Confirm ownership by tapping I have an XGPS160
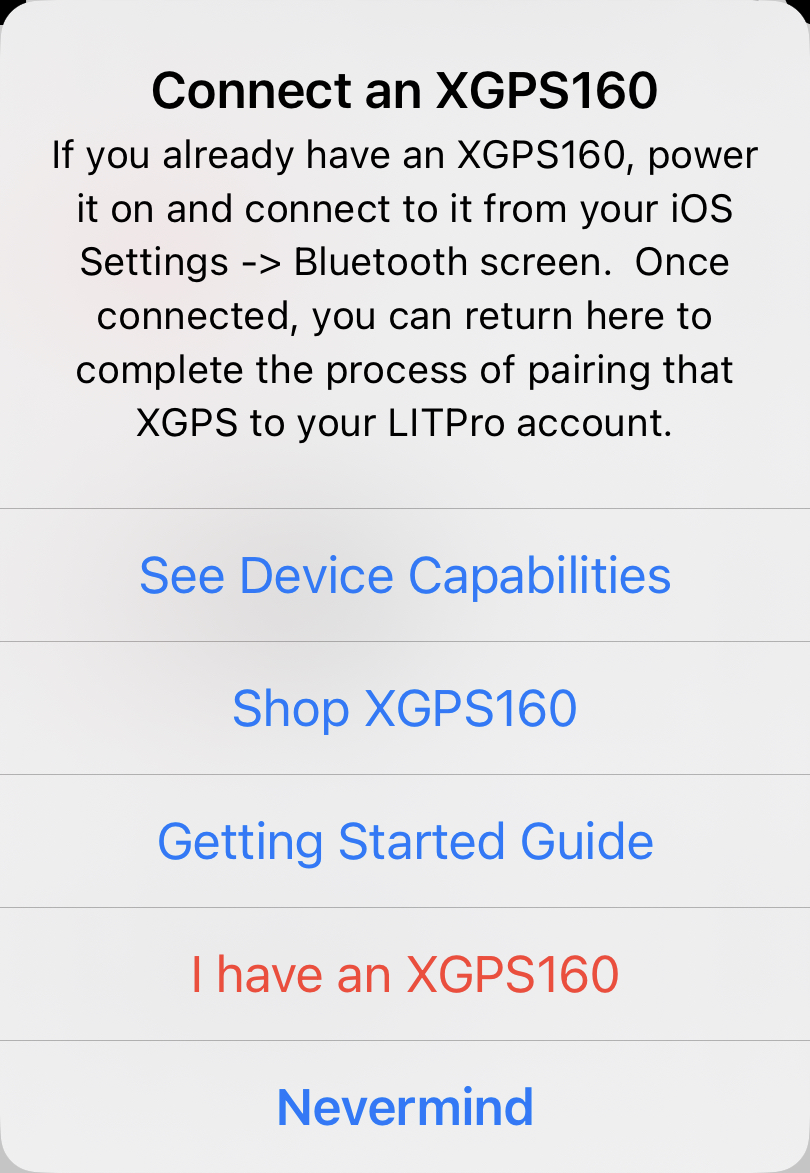 tap(405, 974)
